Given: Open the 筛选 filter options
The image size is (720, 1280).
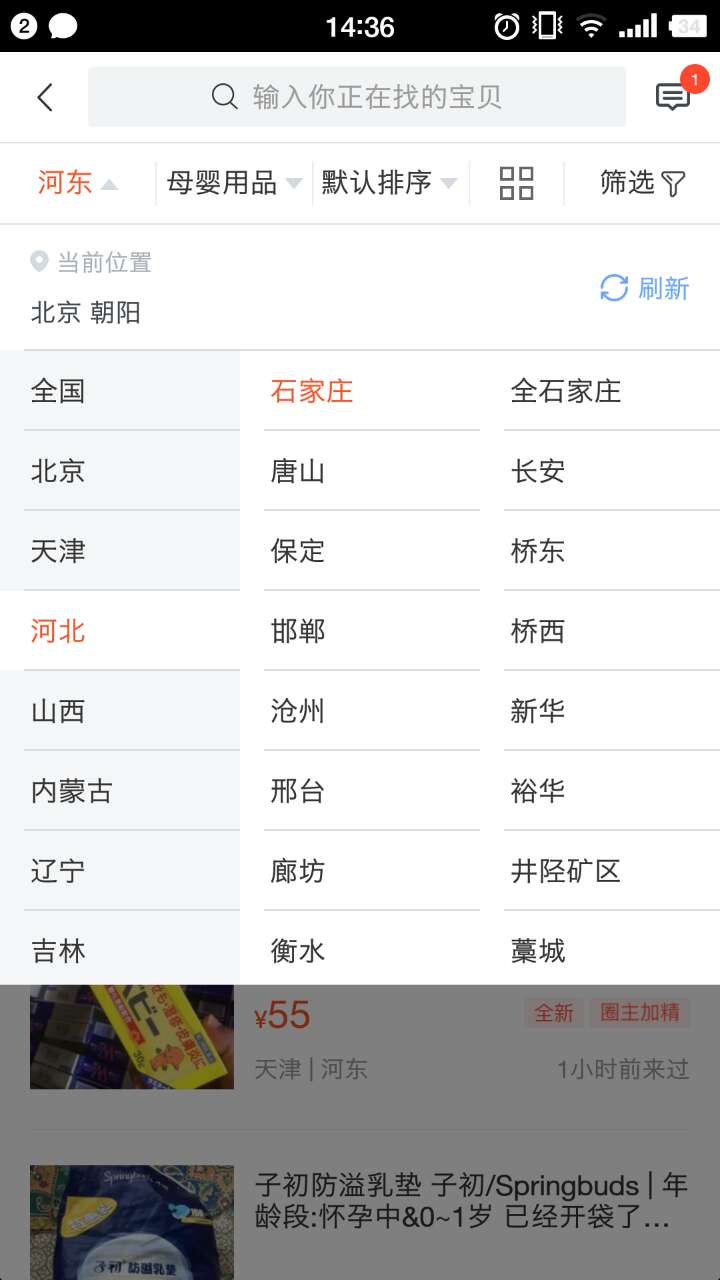Looking at the screenshot, I should (x=642, y=183).
